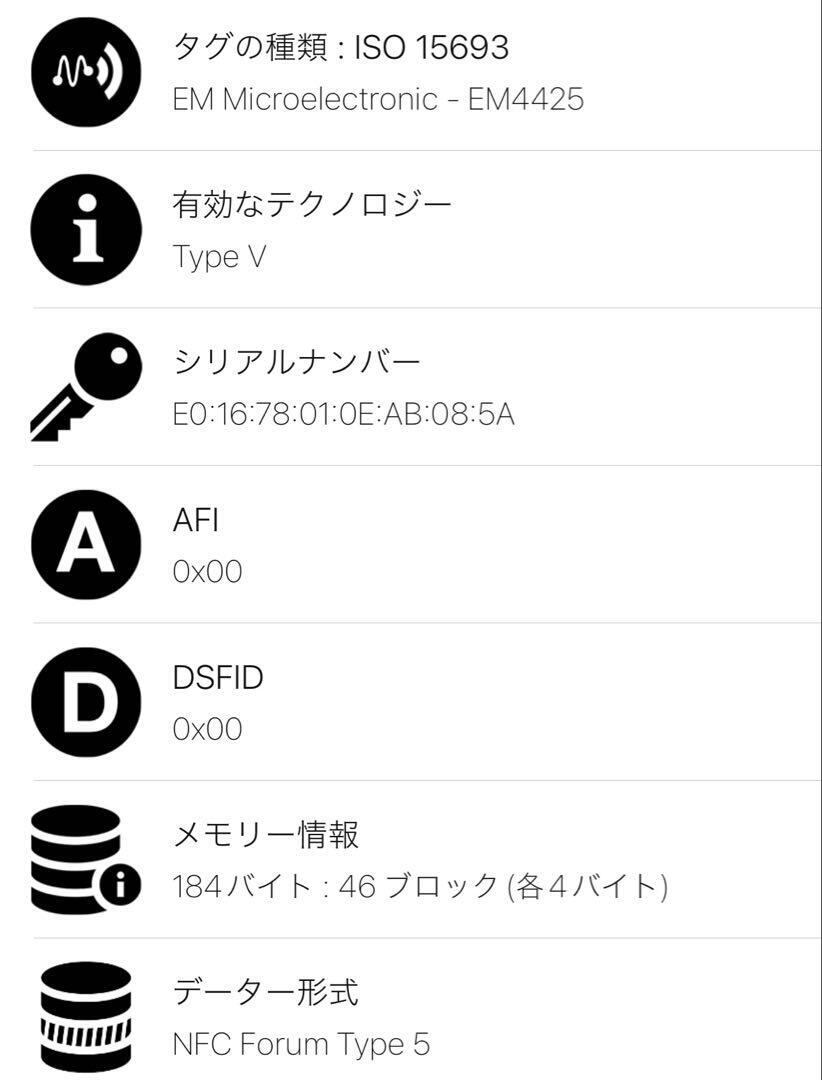Select the 有効なテクノロジー Type V row
The height and width of the screenshot is (1080, 822).
410,230
